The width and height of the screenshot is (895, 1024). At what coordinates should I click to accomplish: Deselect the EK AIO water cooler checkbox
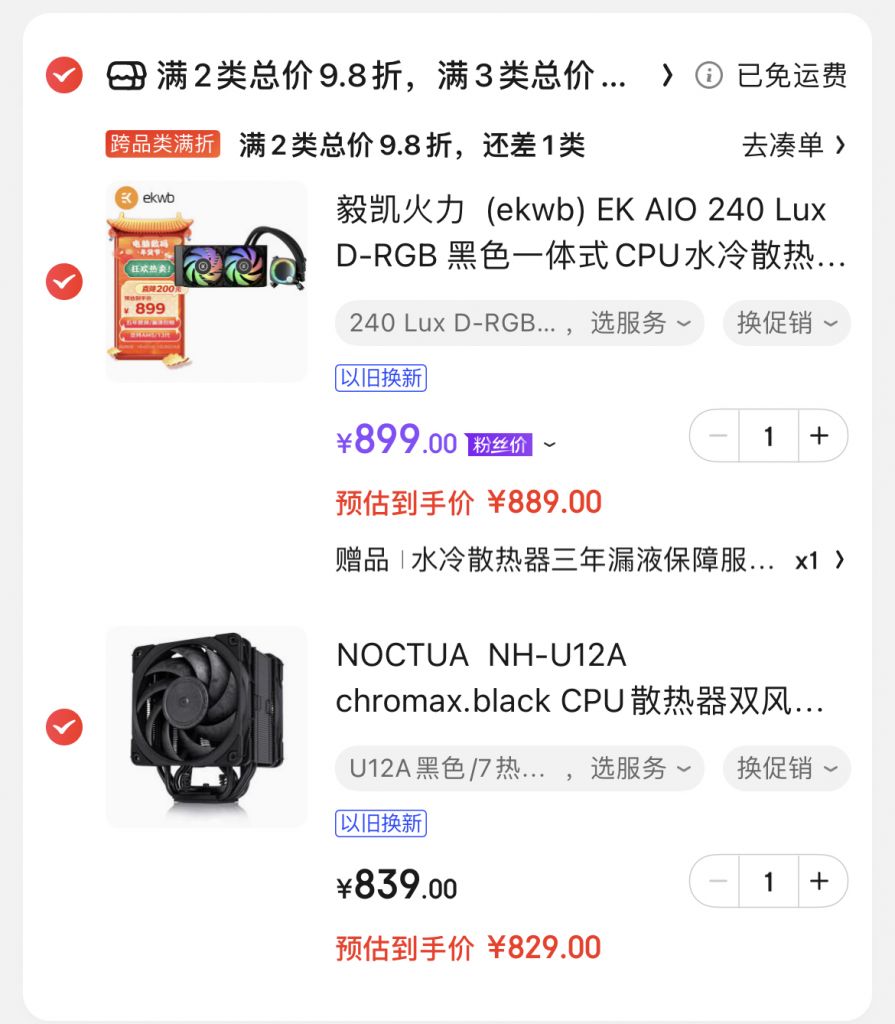[x=63, y=281]
